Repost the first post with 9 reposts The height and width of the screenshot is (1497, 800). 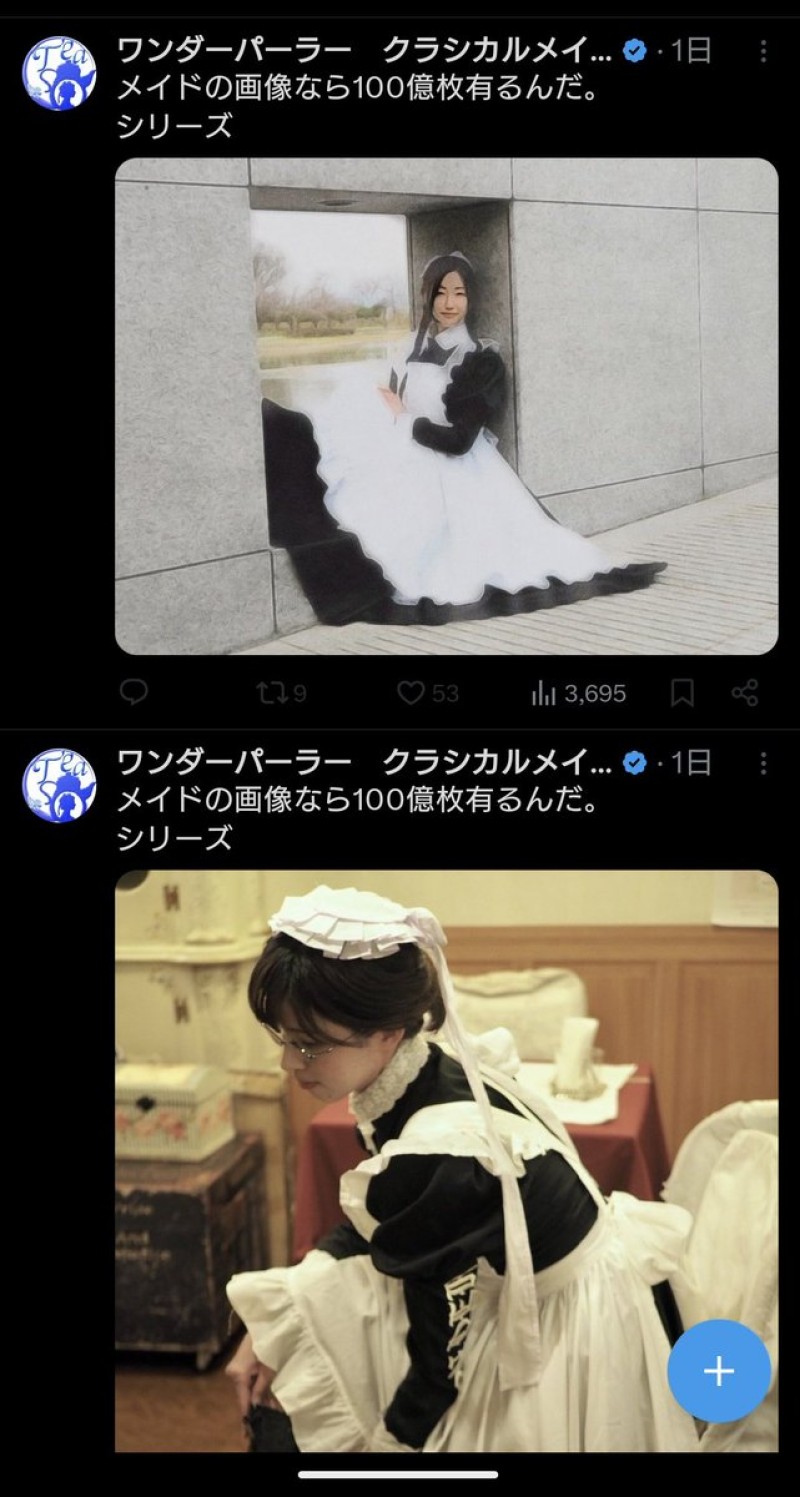pyautogui.click(x=281, y=692)
